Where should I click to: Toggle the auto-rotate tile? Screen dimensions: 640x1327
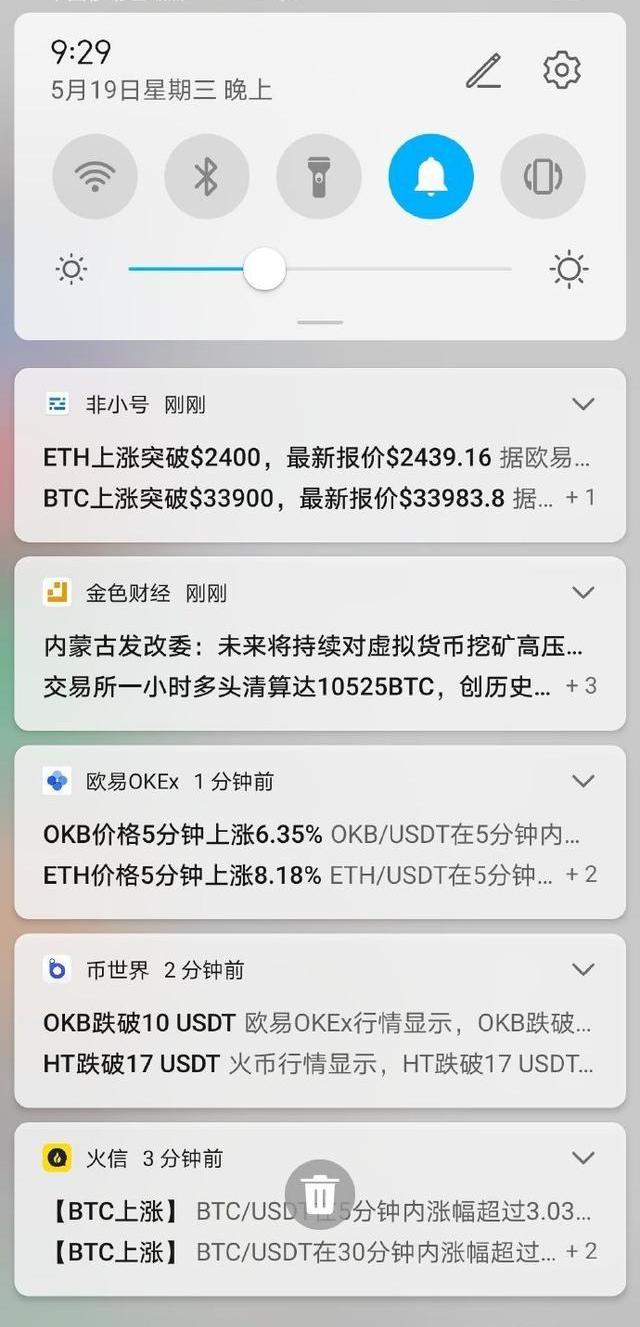click(543, 177)
